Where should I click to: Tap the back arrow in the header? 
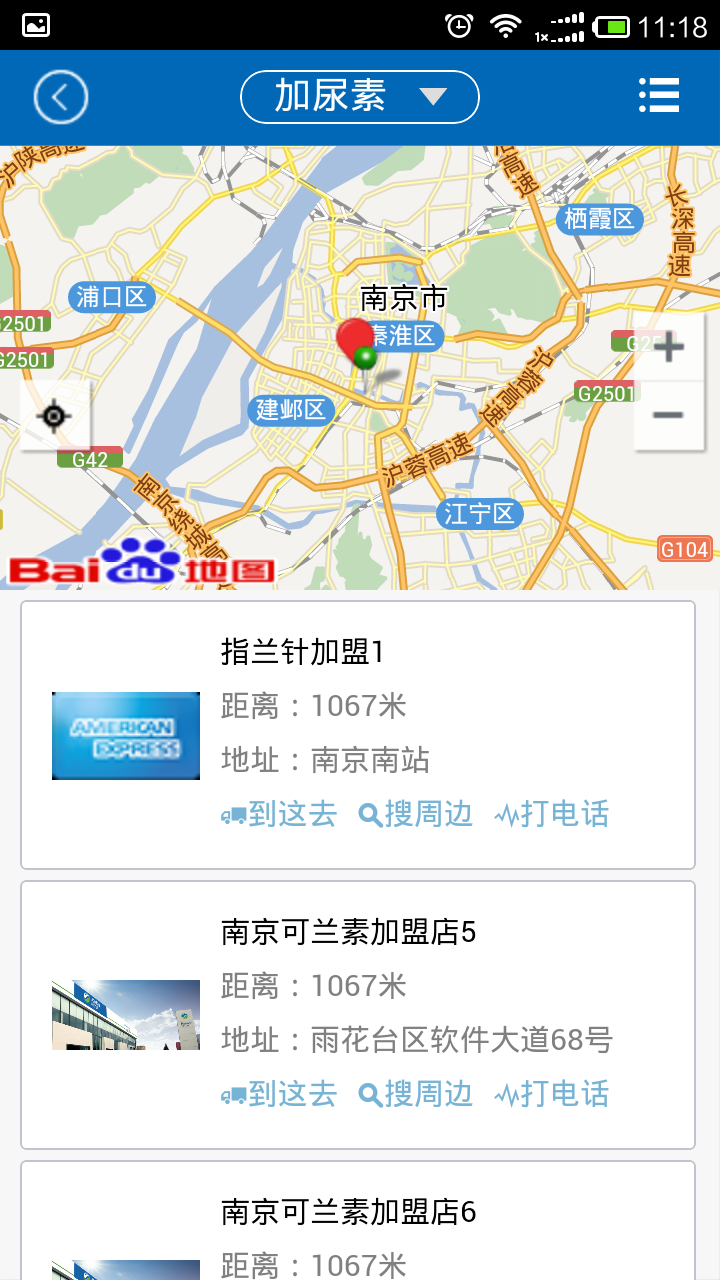coord(60,97)
